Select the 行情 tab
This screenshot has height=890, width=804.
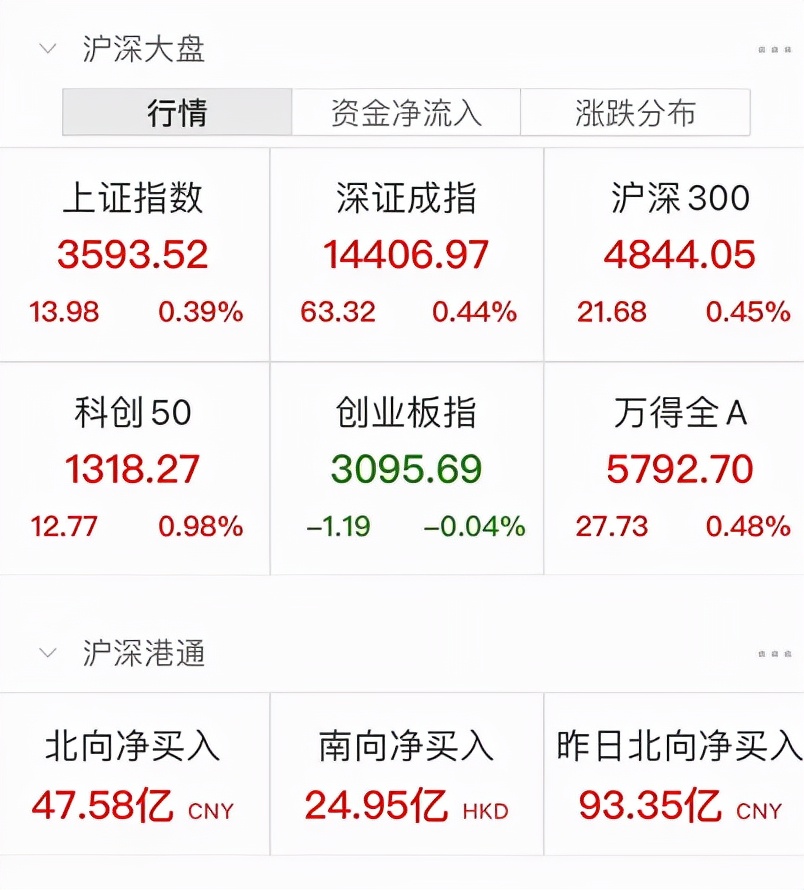(x=176, y=113)
